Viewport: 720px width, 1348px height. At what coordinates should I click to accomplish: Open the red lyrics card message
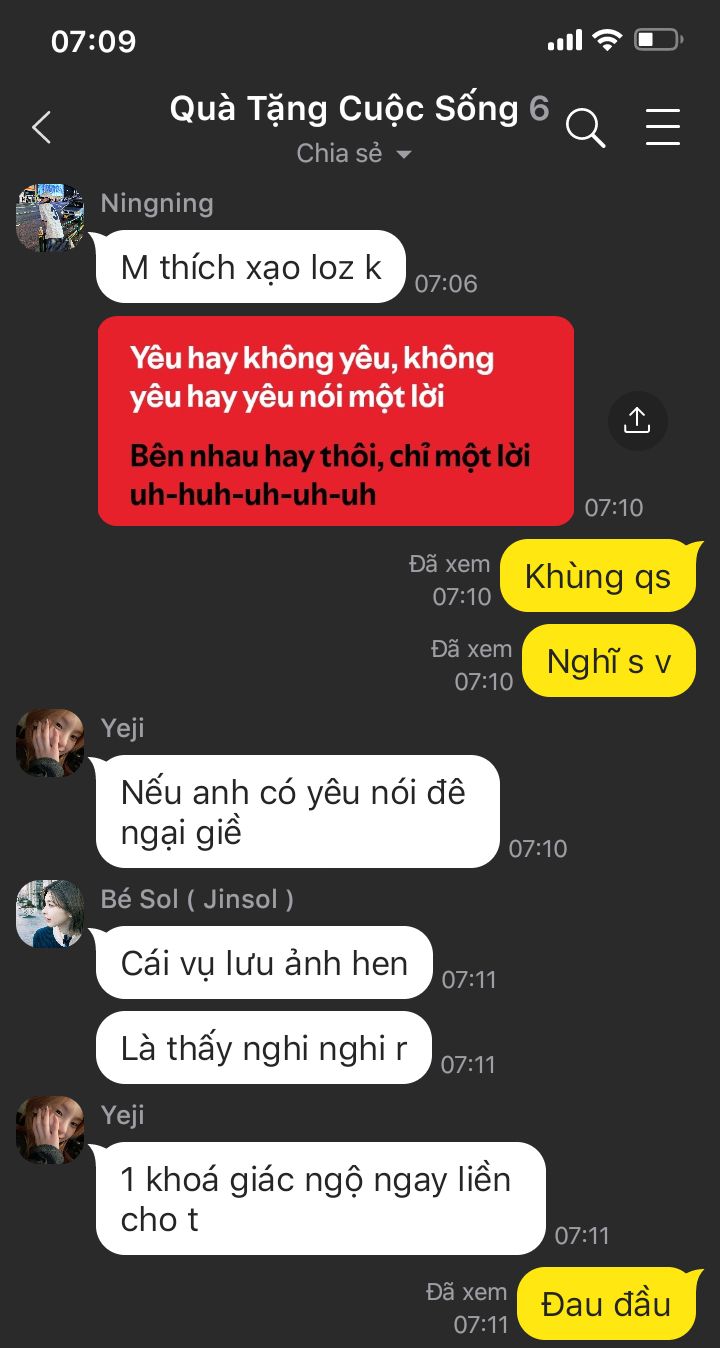click(336, 421)
